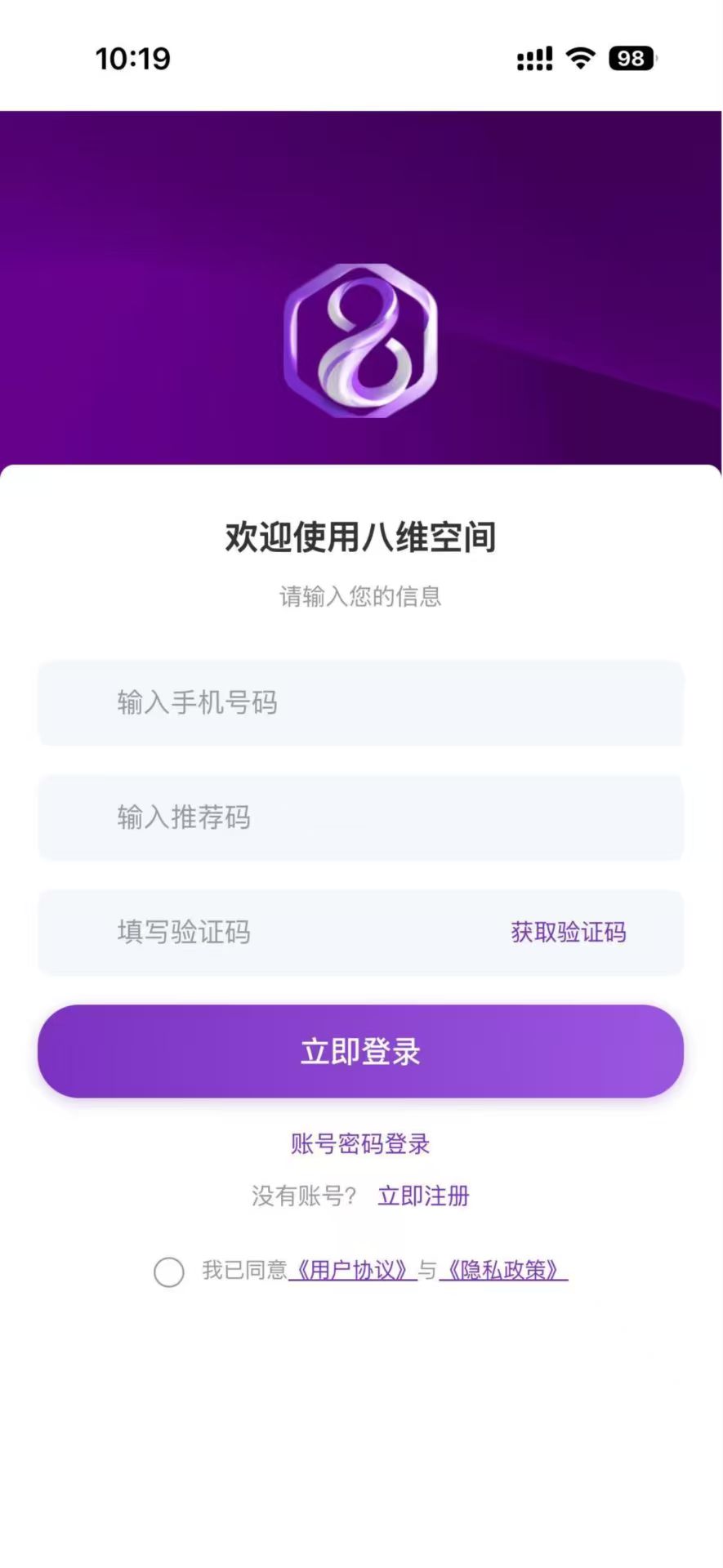This screenshot has width=723, height=1568.
Task: Click the battery indicator showing 98
Action: click(x=629, y=57)
